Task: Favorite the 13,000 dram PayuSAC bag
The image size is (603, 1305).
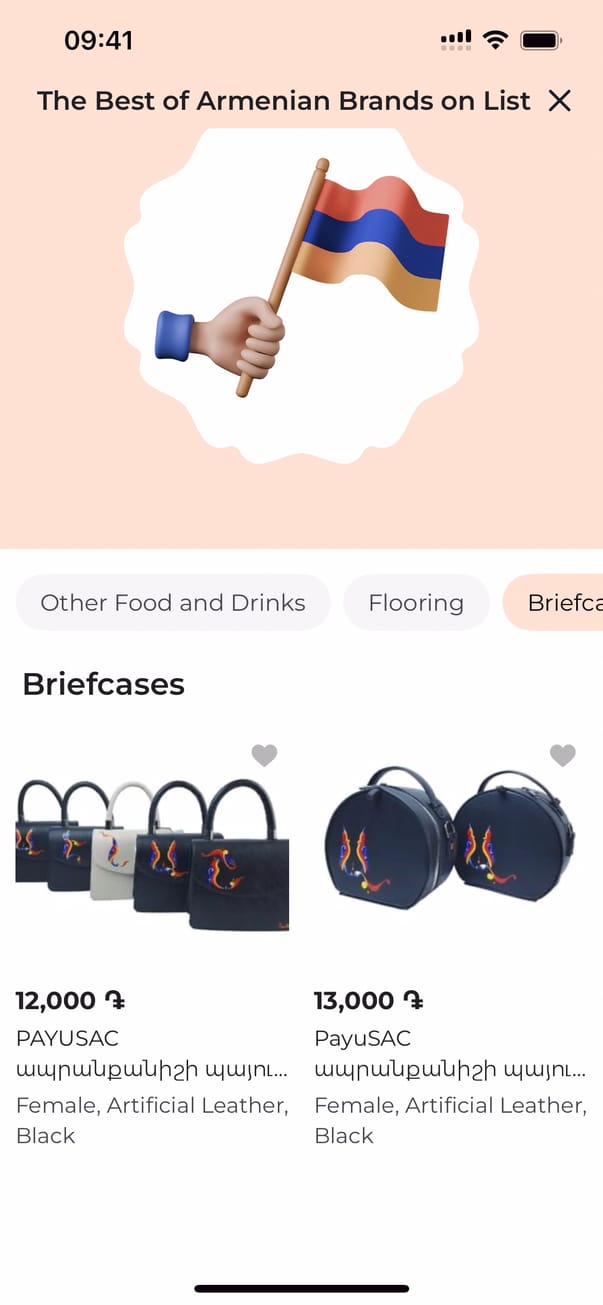Action: coord(563,756)
